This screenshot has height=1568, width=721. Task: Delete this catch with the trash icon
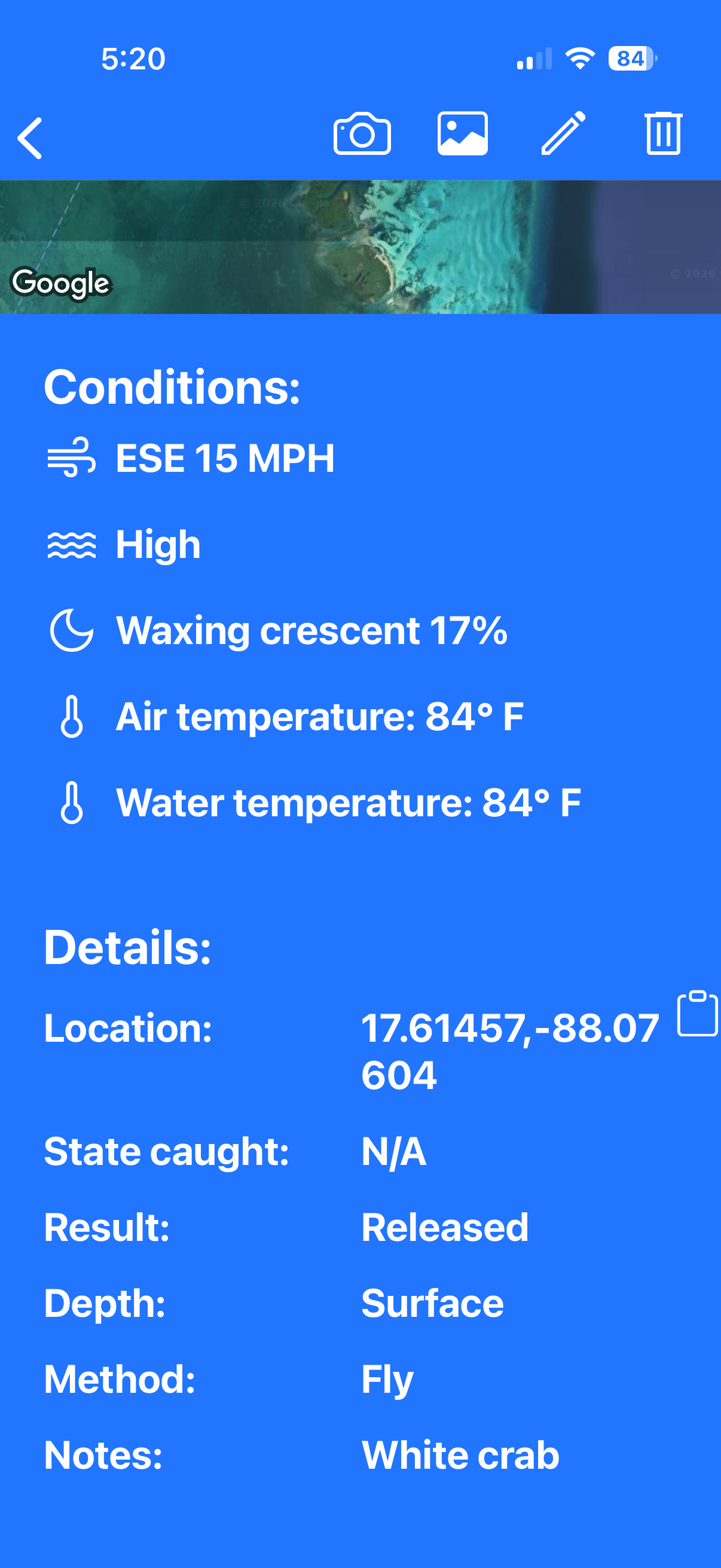tap(663, 133)
